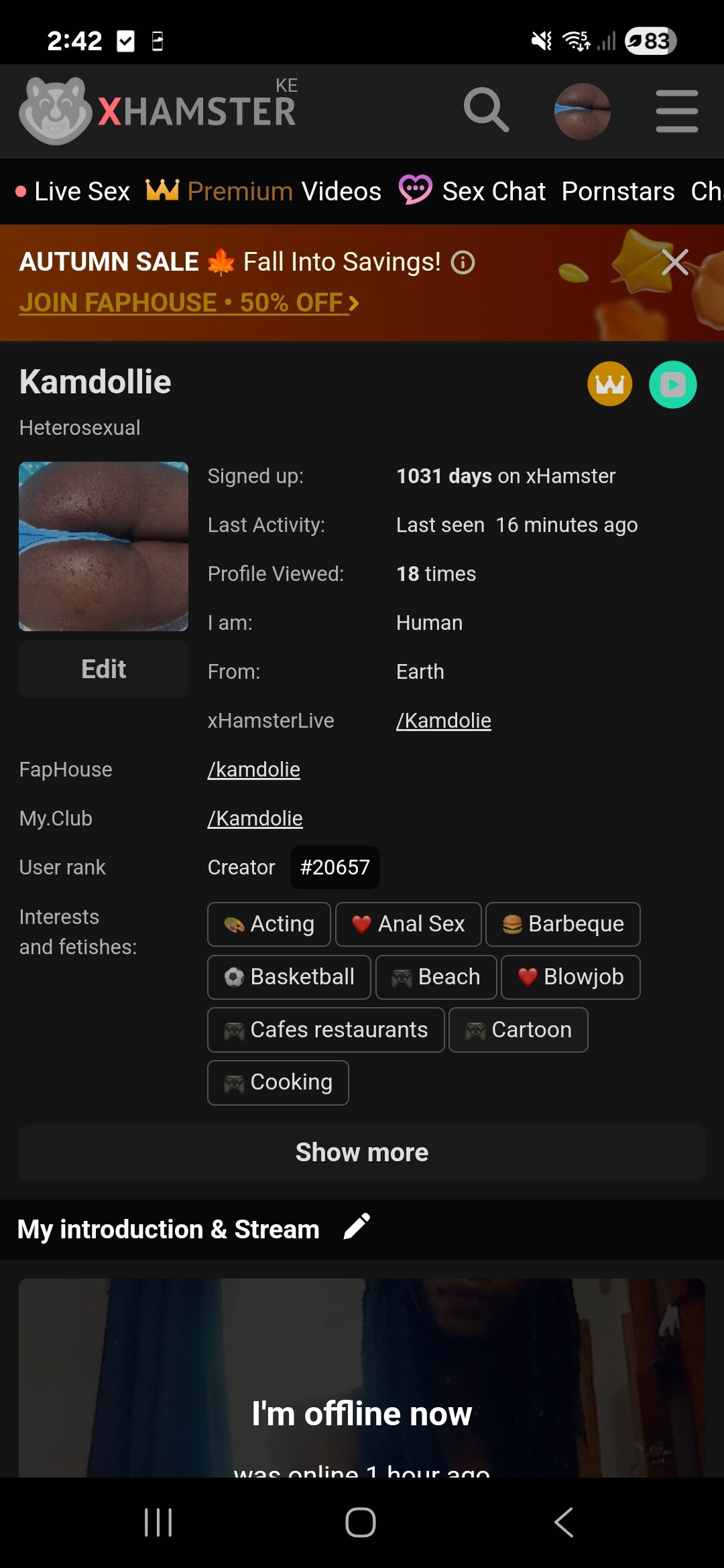Viewport: 724px width, 1568px height.
Task: Go to Live Sex section
Action: [74, 192]
